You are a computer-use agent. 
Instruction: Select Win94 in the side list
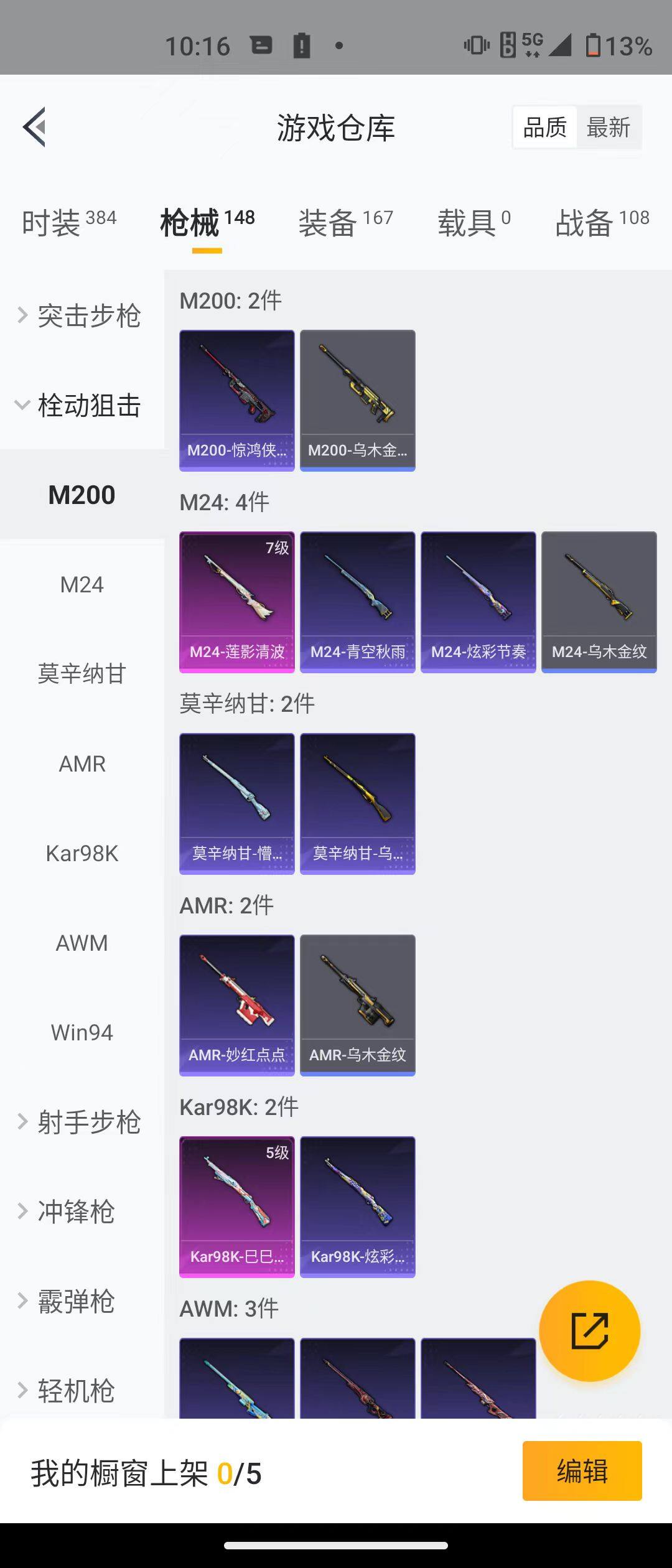coord(82,1032)
